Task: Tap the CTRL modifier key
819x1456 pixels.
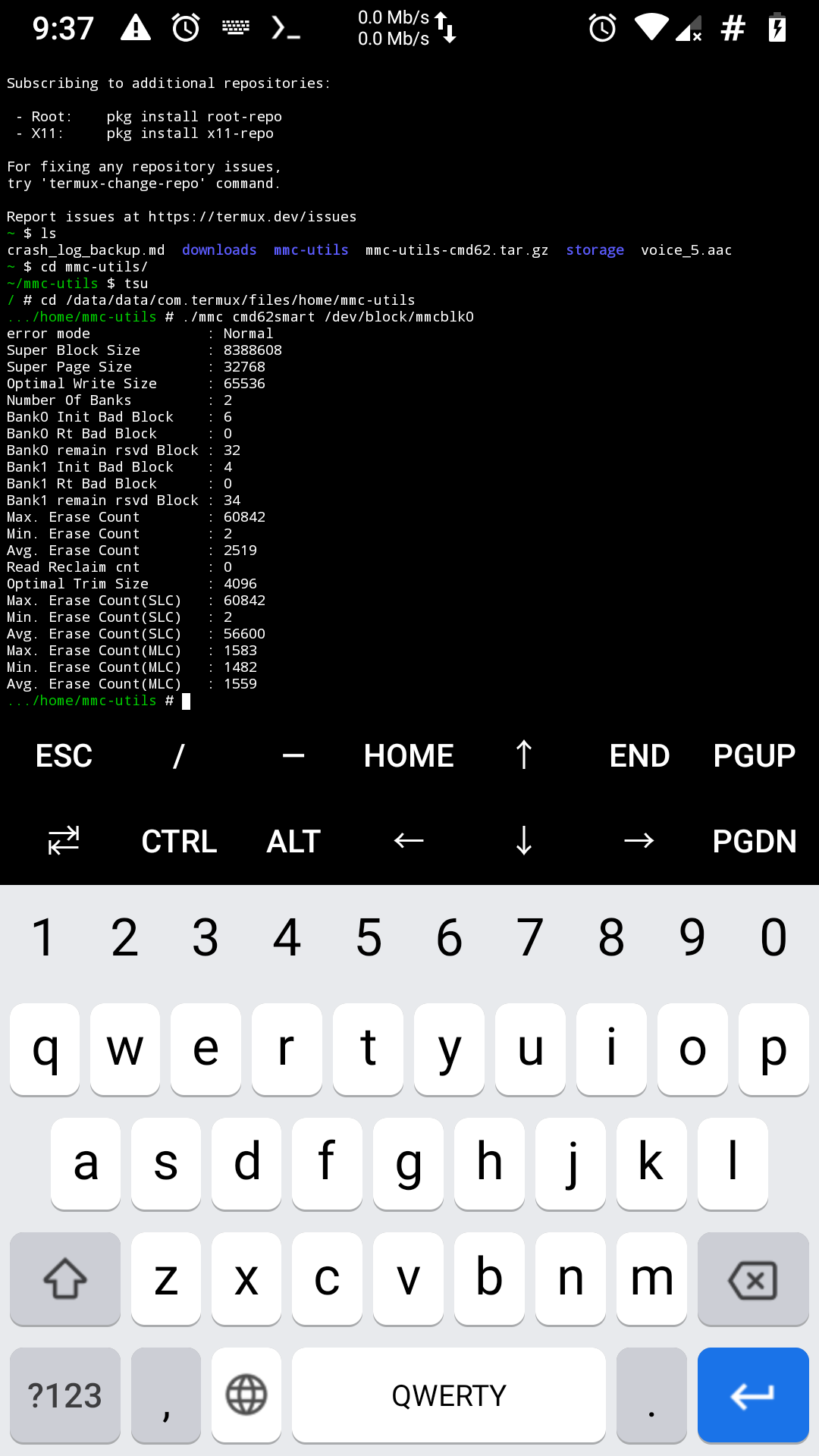Action: pyautogui.click(x=179, y=841)
